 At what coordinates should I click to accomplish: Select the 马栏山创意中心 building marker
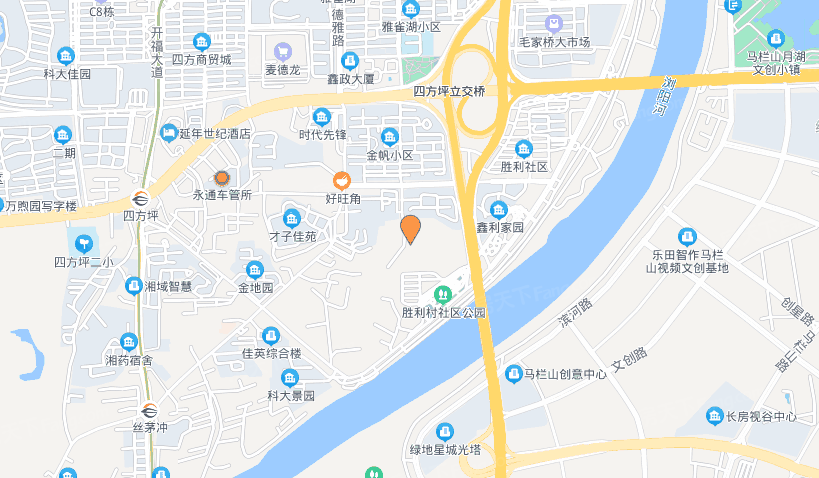[x=515, y=374]
